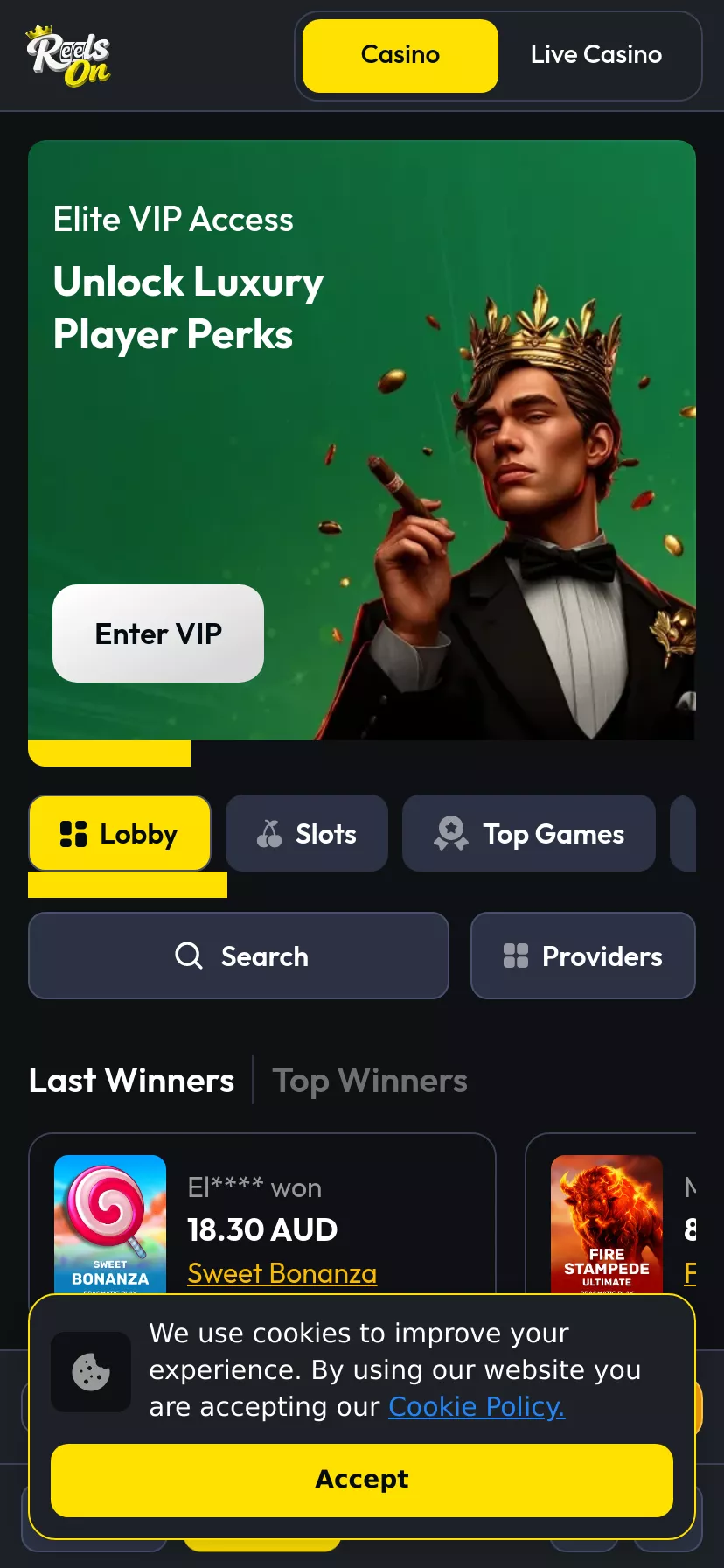Show the Last Winners list
The image size is (724, 1568).
pos(131,1081)
